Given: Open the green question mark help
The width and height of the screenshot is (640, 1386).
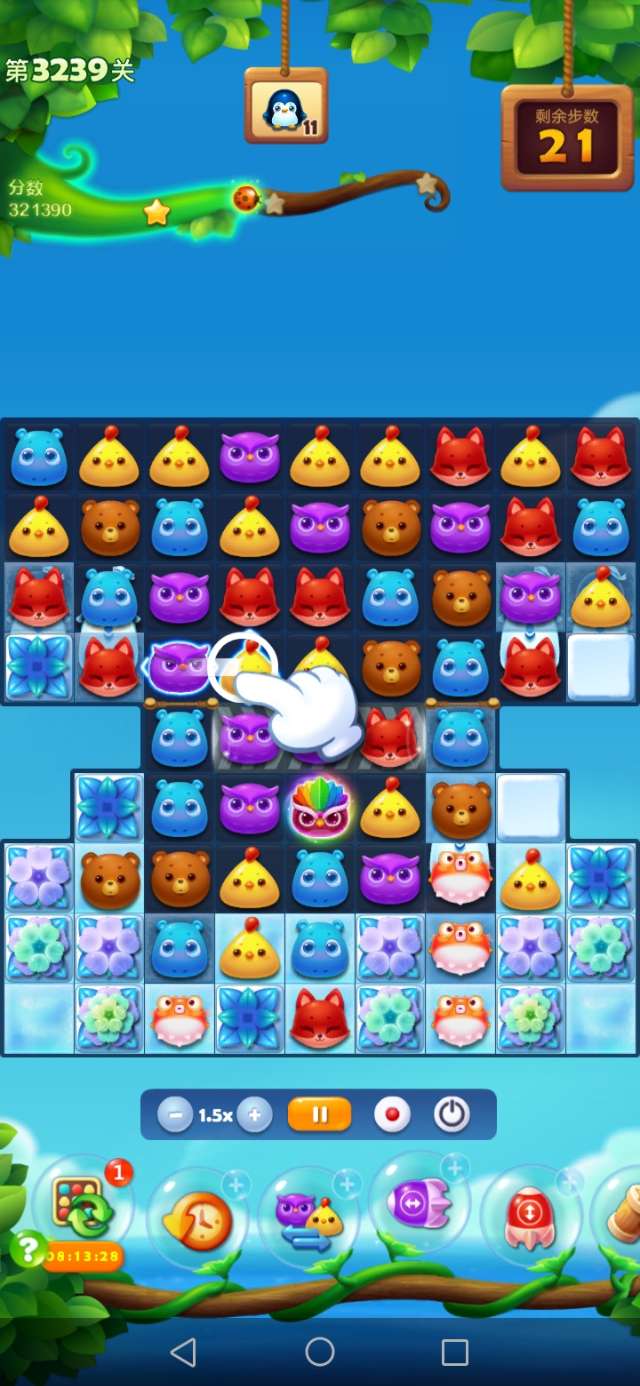Looking at the screenshot, I should point(28,1249).
